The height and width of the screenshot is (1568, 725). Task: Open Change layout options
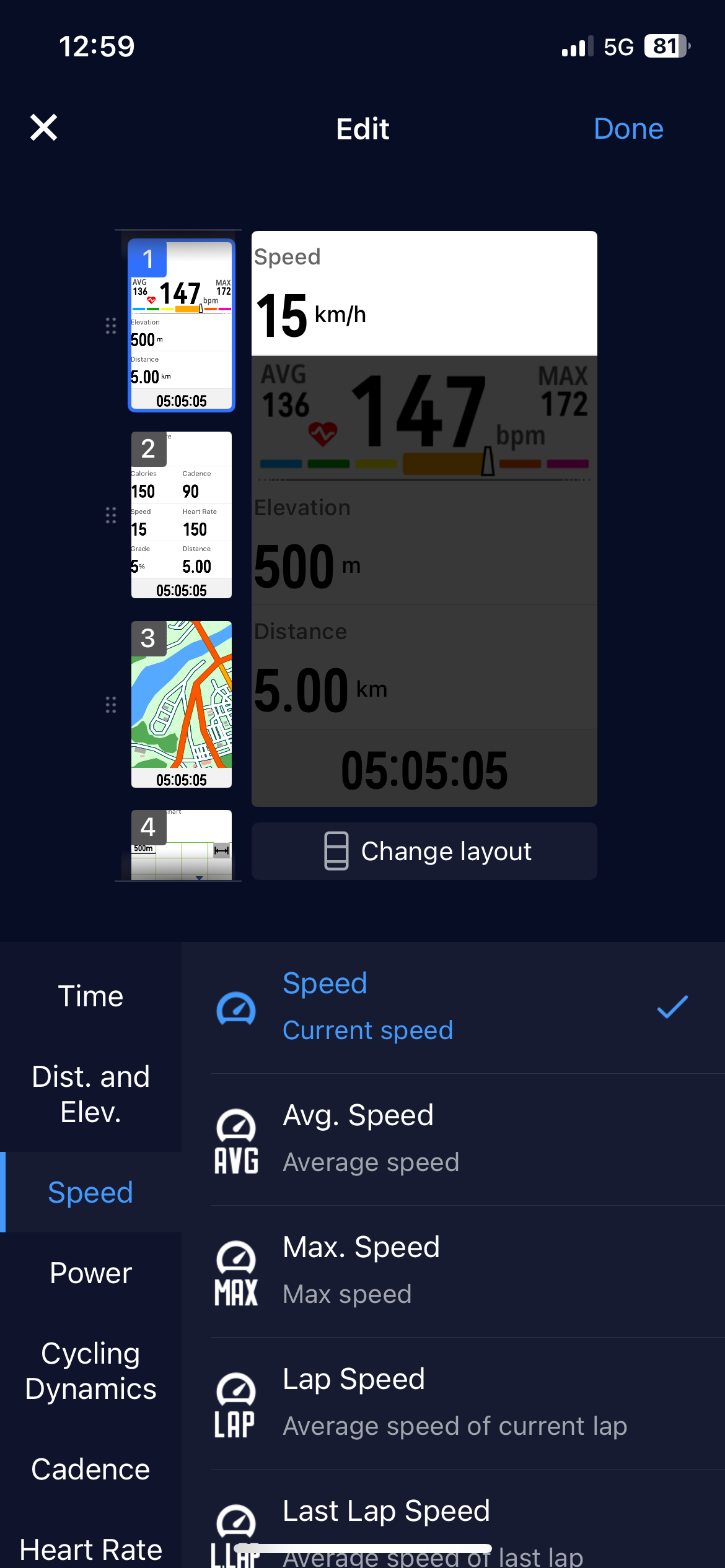(424, 851)
